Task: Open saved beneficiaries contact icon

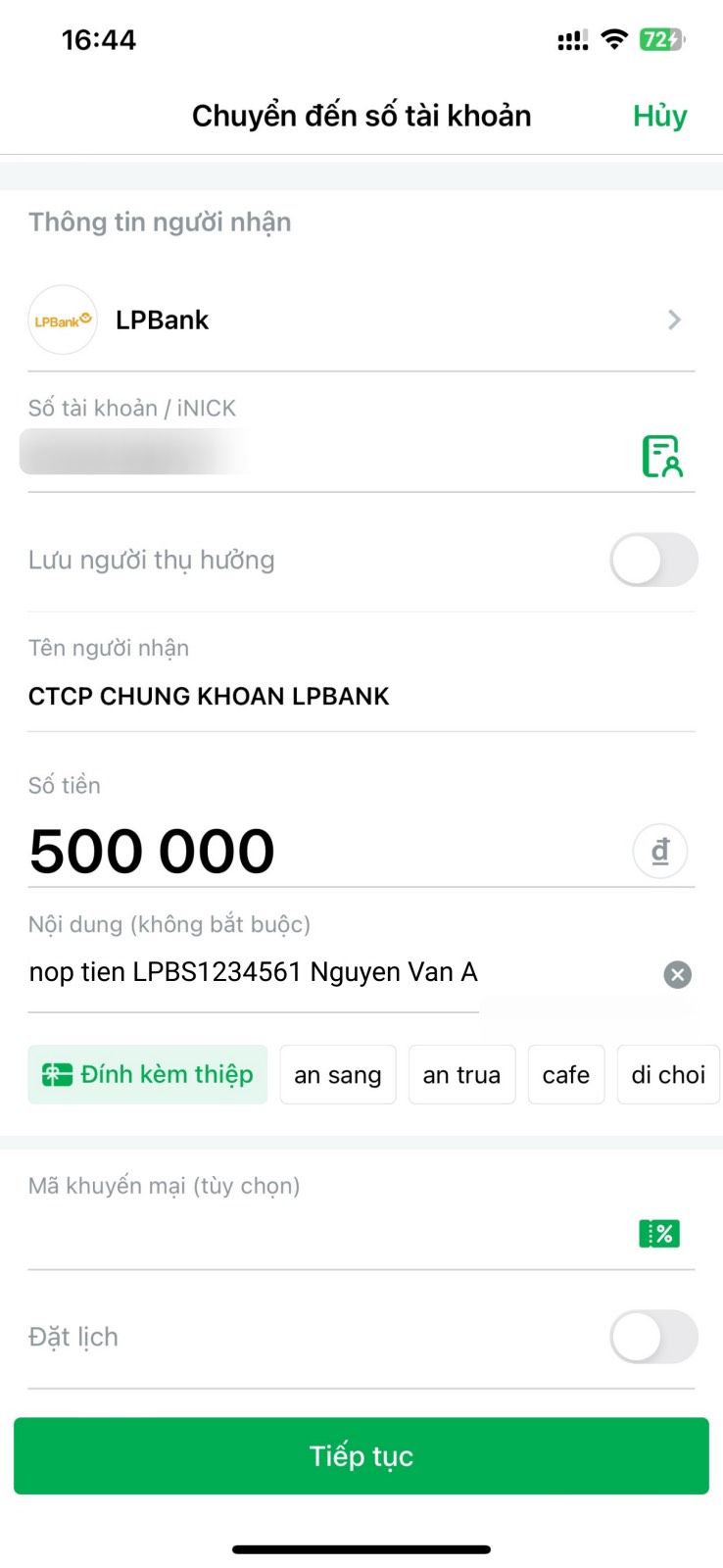Action: point(661,456)
